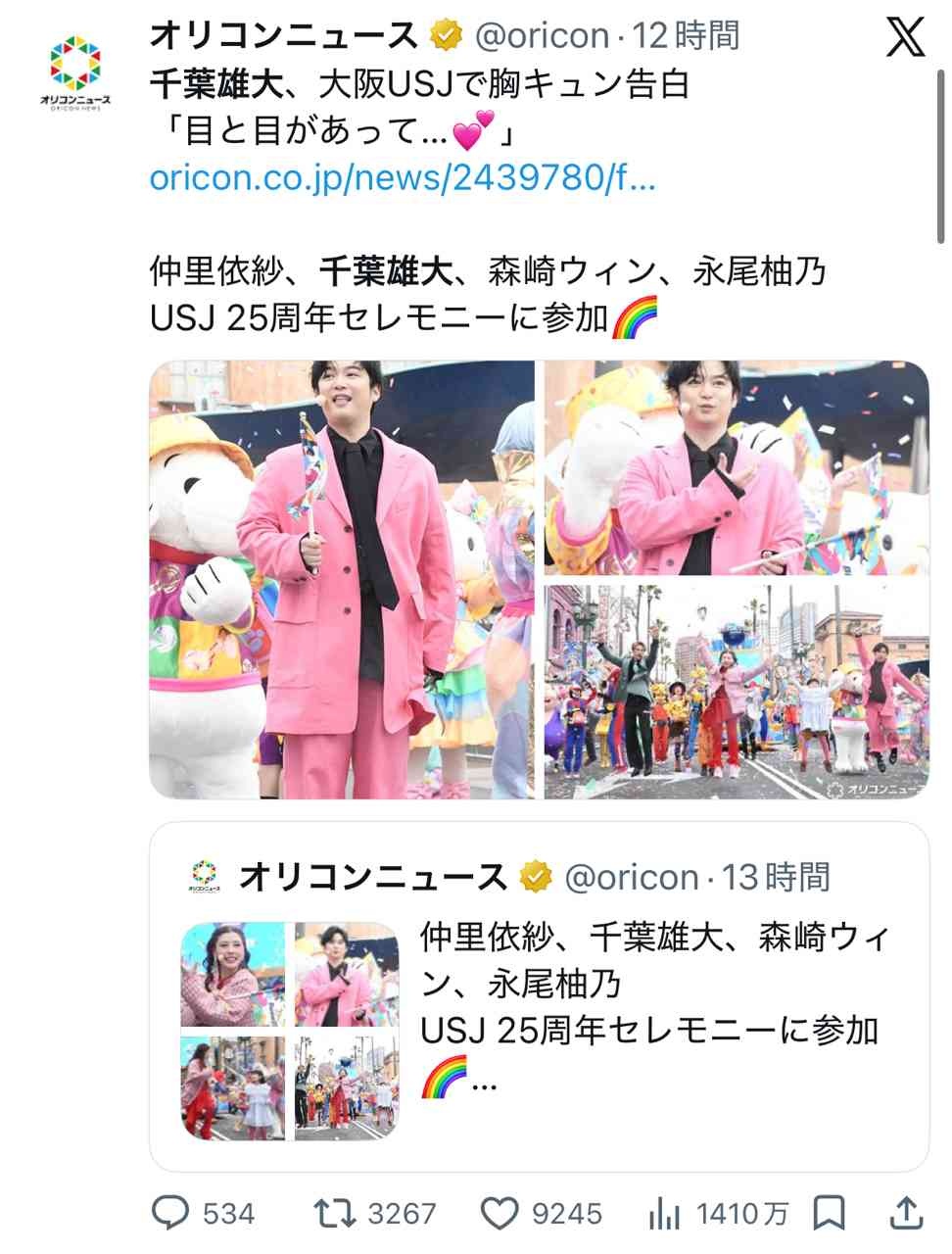Image resolution: width=952 pixels, height=1254 pixels.
Task: Repost the tweet with 3267 reposts
Action: pos(334,1214)
